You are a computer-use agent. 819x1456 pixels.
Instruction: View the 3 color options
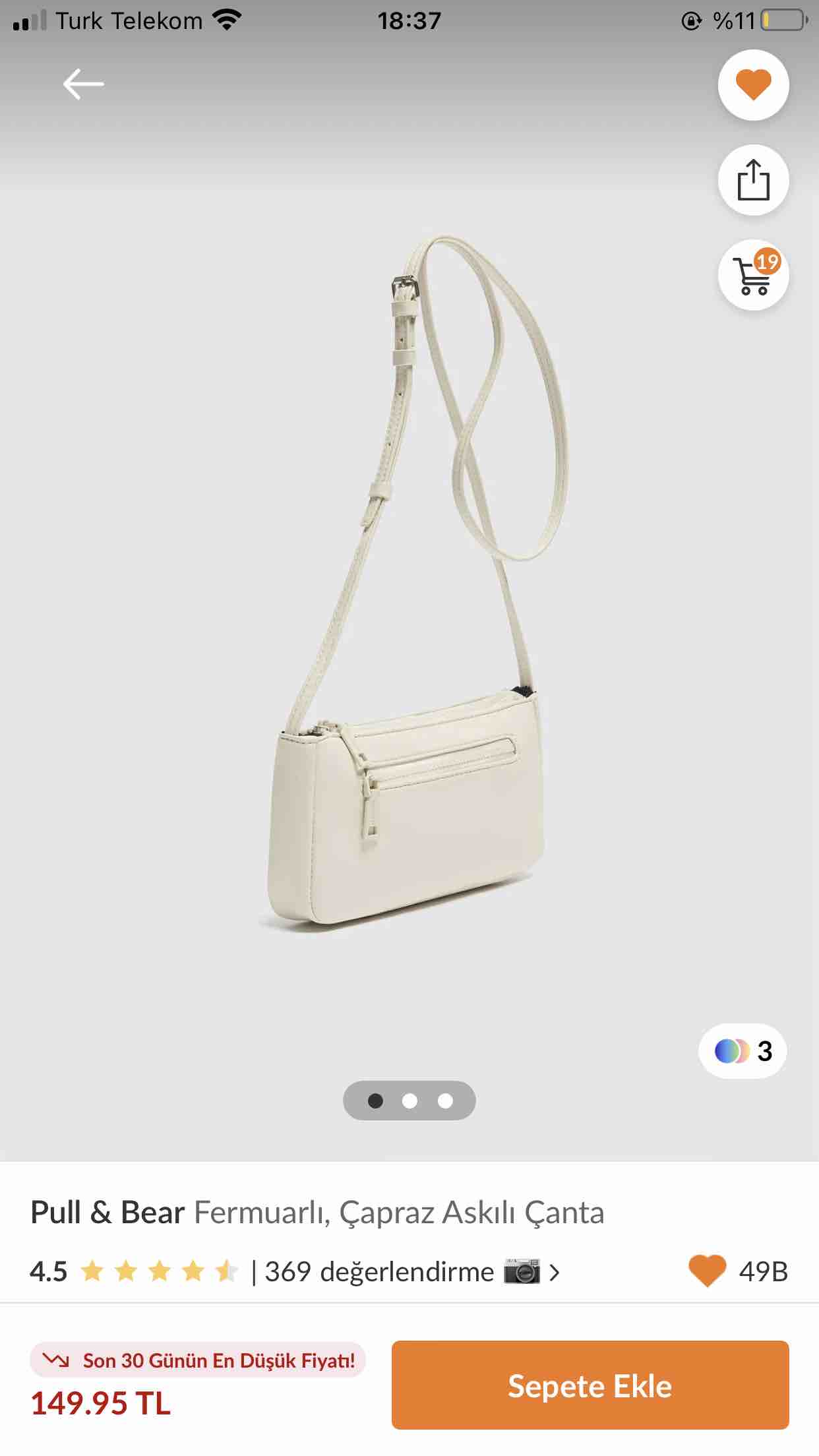coord(743,1050)
